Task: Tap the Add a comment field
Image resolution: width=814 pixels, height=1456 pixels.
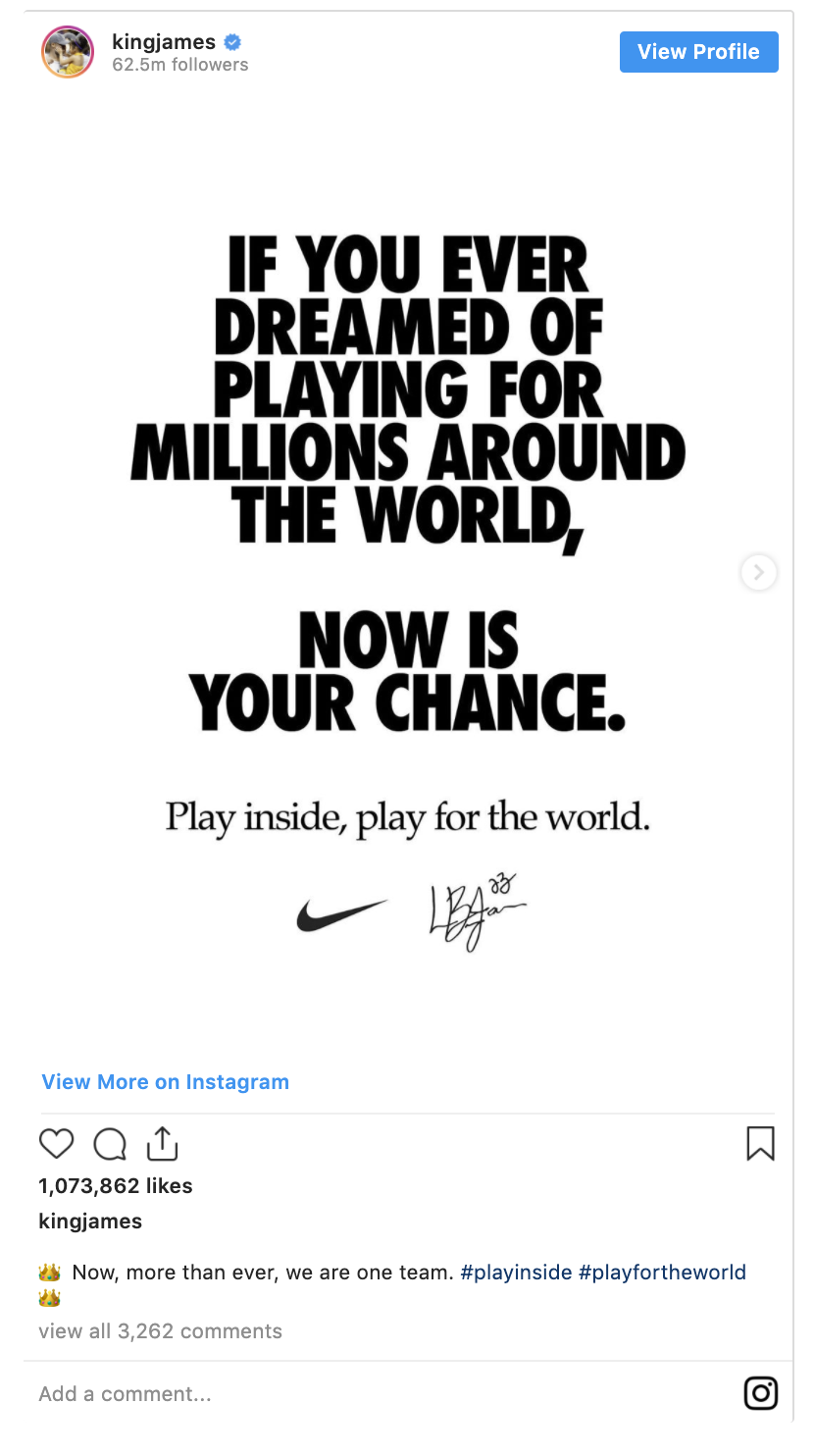Action: click(x=382, y=1393)
